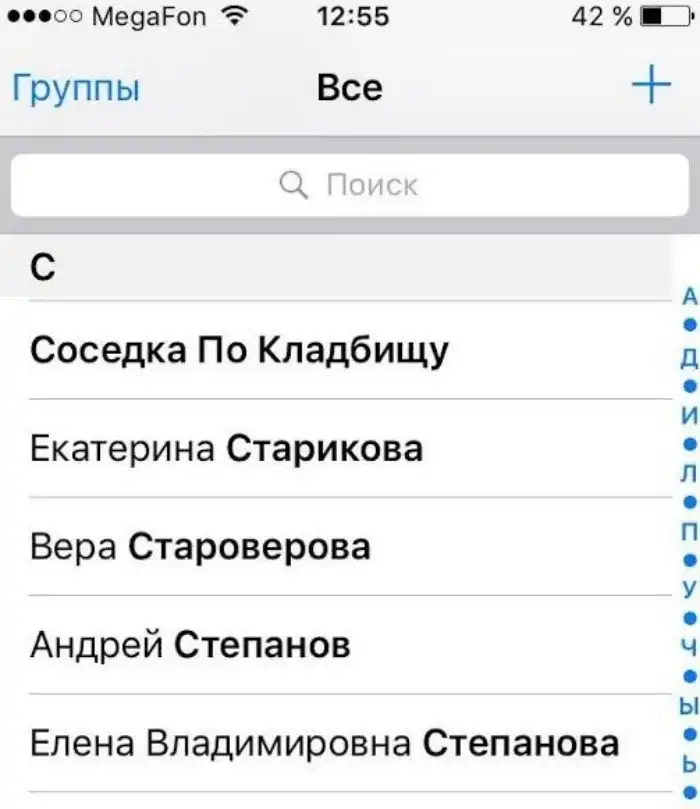
Task: Select contact Андрей Степанов
Action: coord(191,645)
